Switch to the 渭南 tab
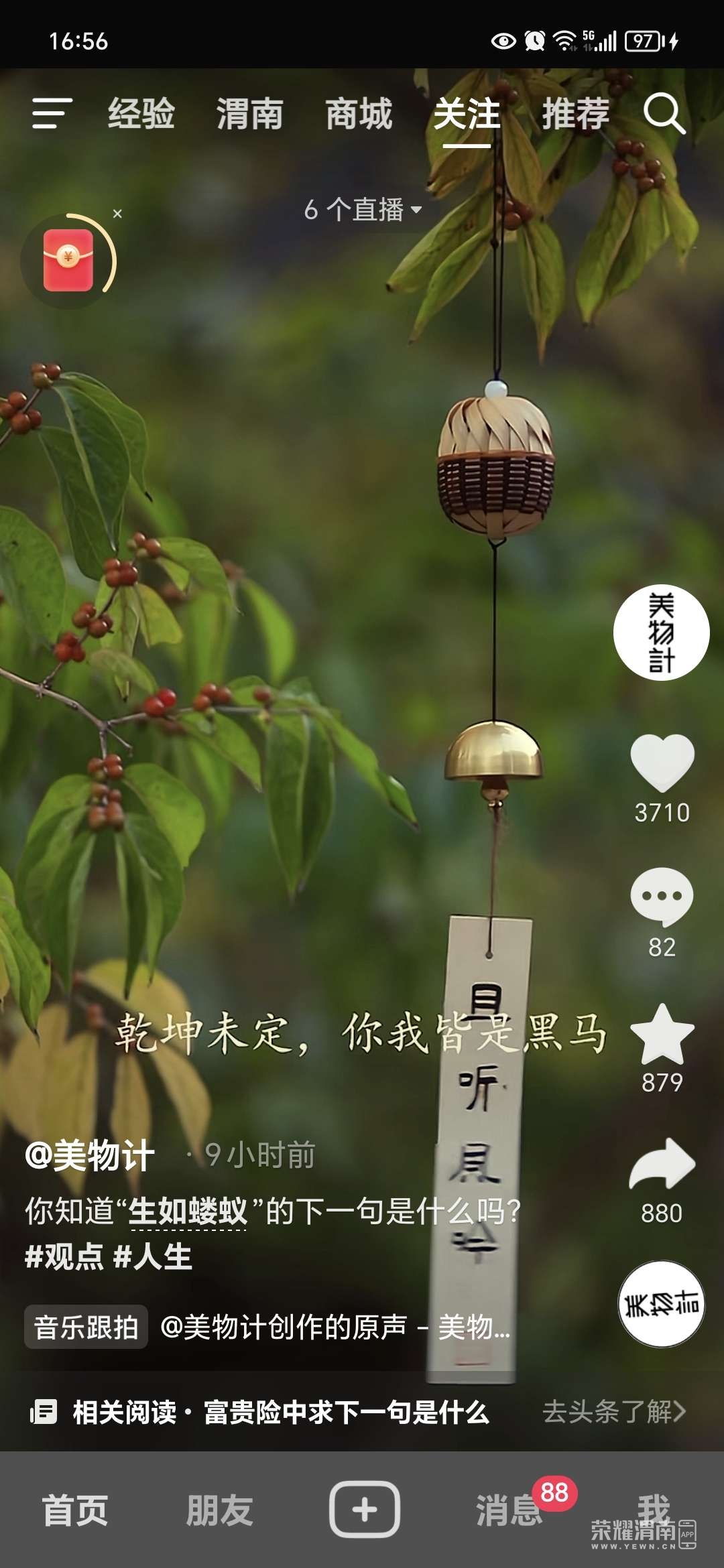724x1568 pixels. click(250, 113)
